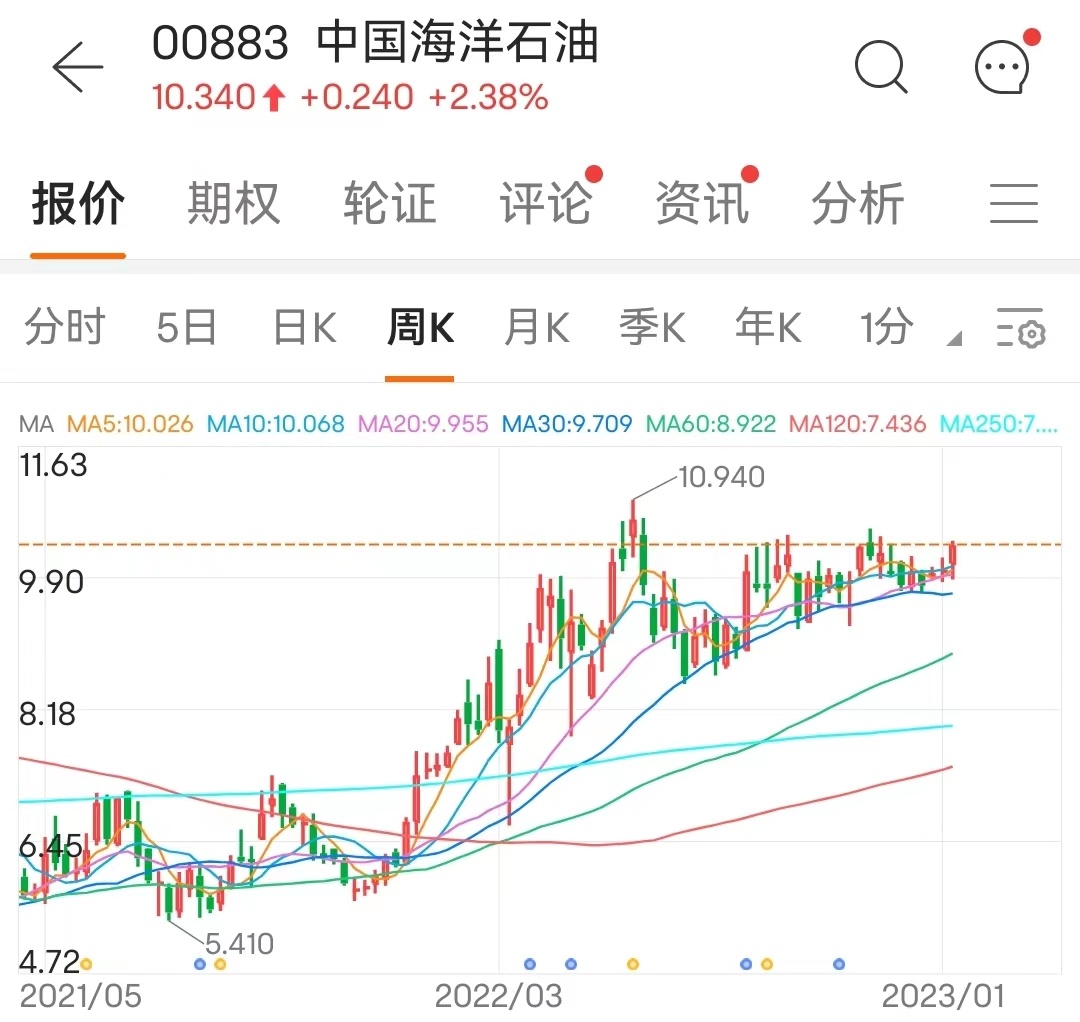Image resolution: width=1080 pixels, height=1022 pixels.
Task: Open the 资讯 tab
Action: pyautogui.click(x=701, y=203)
